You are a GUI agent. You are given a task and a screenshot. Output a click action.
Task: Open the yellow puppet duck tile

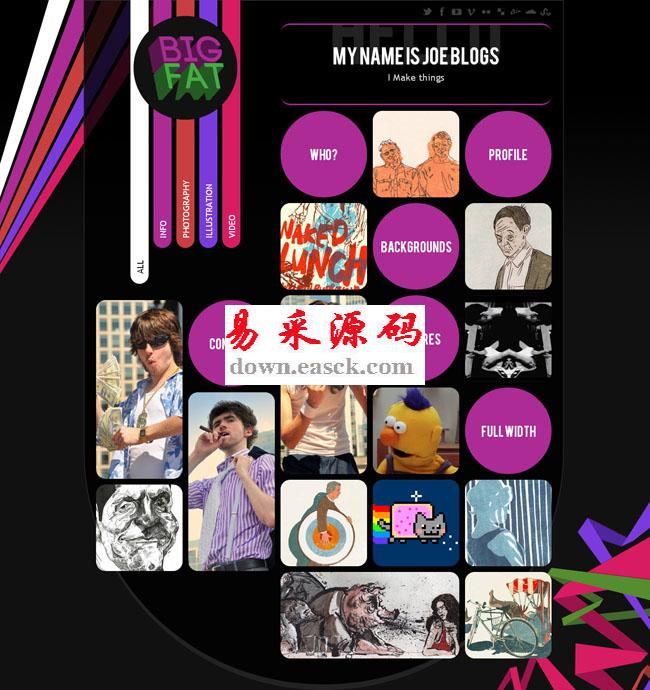coord(416,431)
